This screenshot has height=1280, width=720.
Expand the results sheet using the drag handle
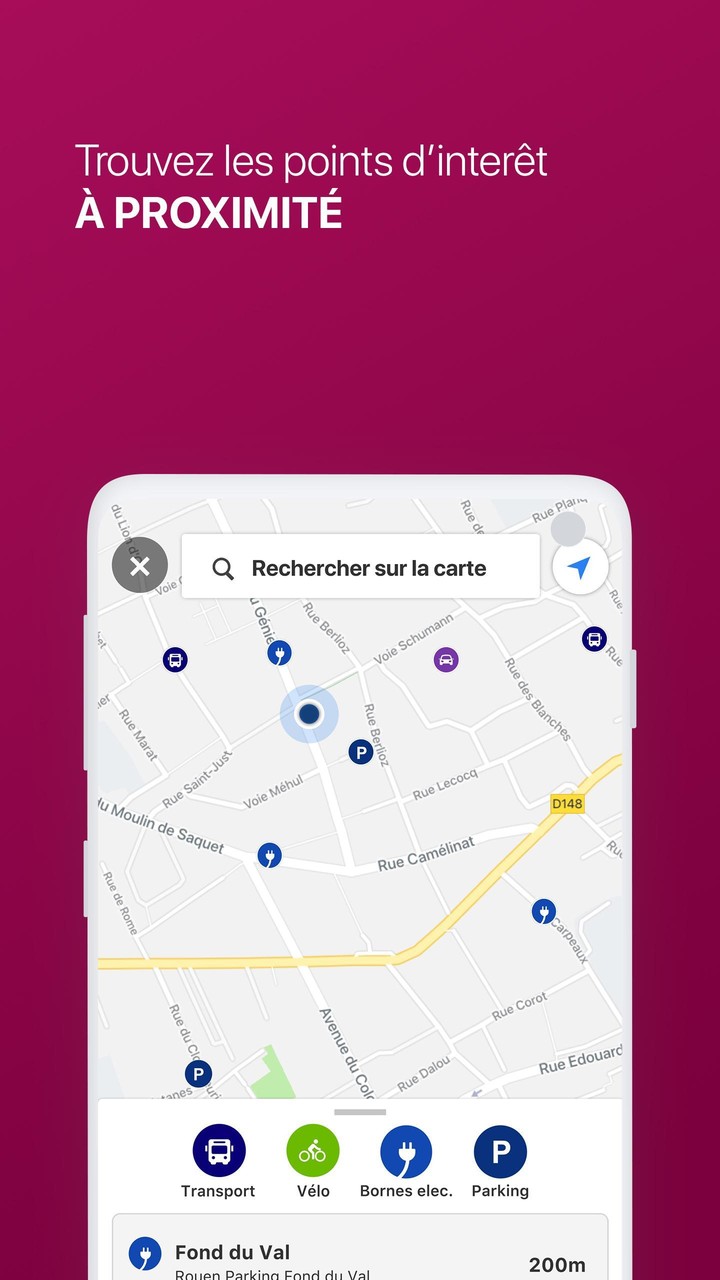coord(359,1111)
